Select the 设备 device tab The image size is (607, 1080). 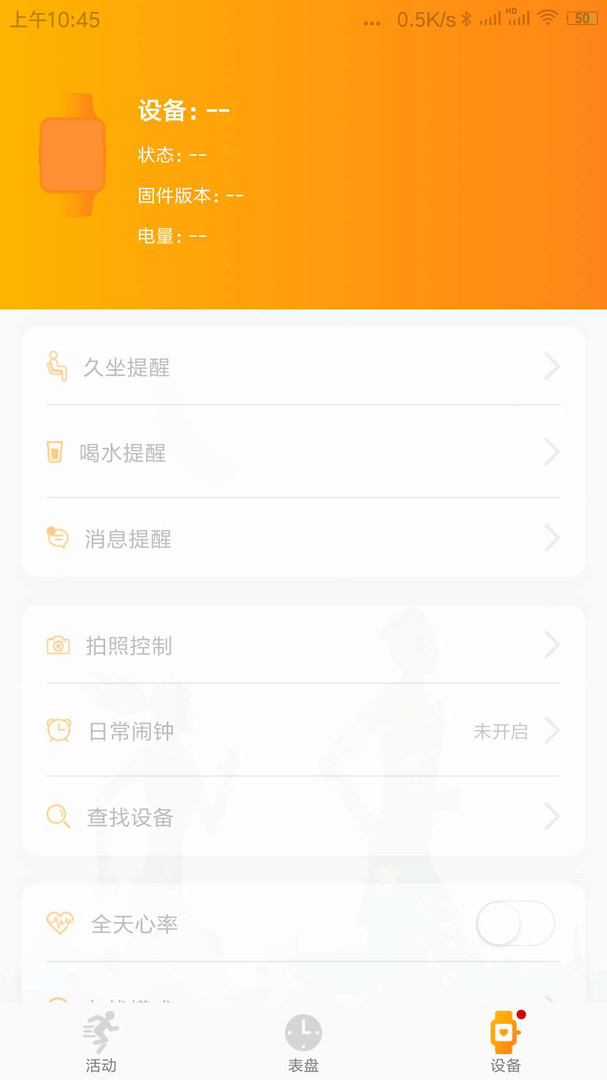point(505,1042)
